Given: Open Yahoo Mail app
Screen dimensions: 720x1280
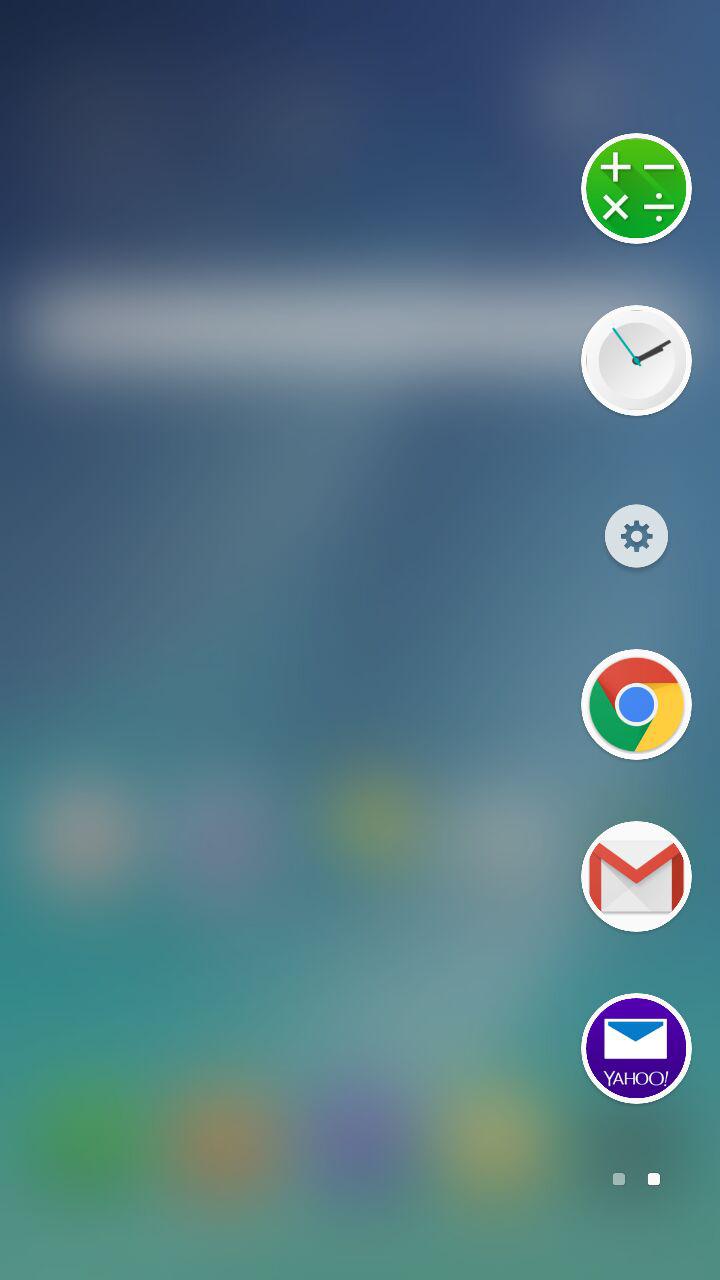Looking at the screenshot, I should [636, 1048].
